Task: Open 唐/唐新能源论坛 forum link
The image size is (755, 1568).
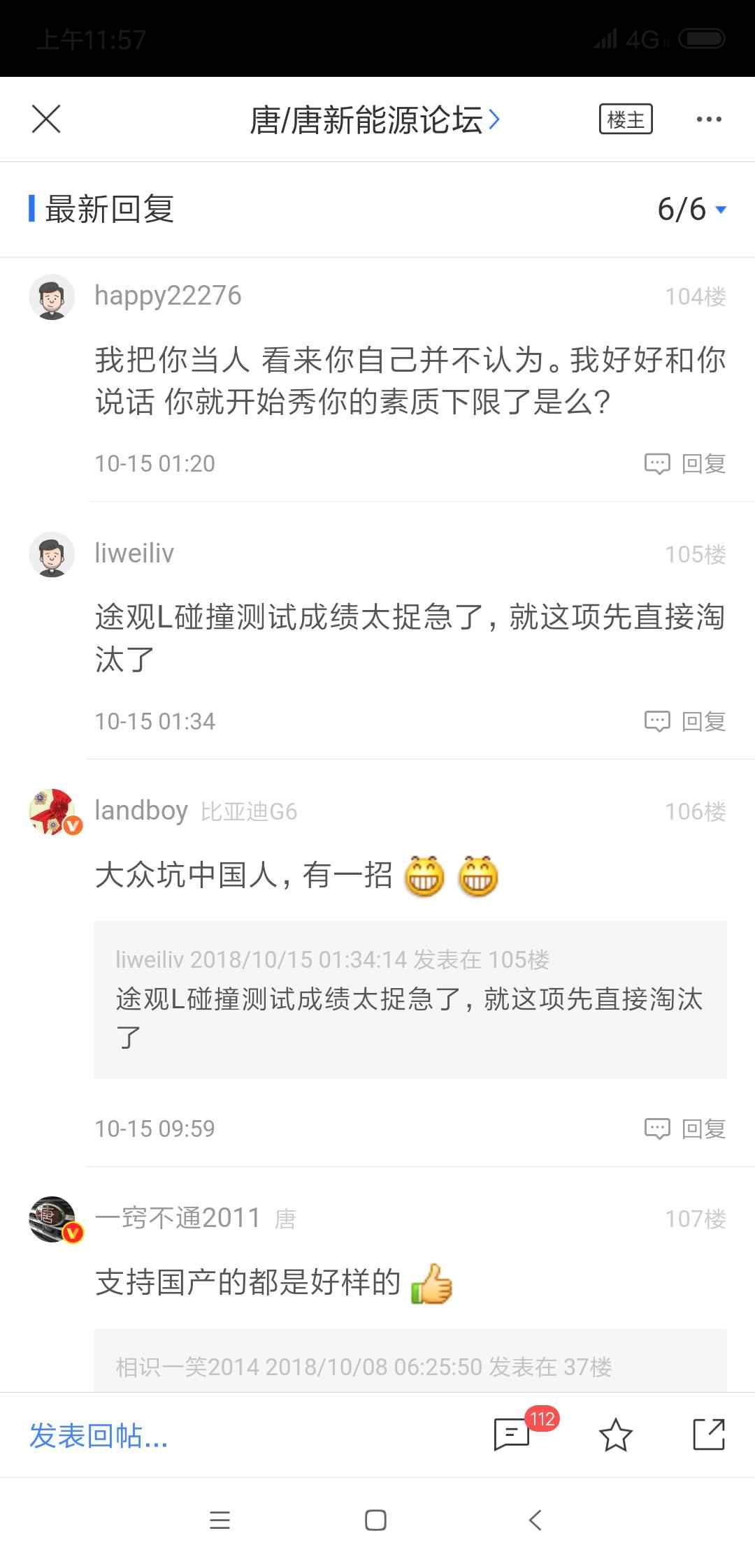Action: tap(375, 119)
